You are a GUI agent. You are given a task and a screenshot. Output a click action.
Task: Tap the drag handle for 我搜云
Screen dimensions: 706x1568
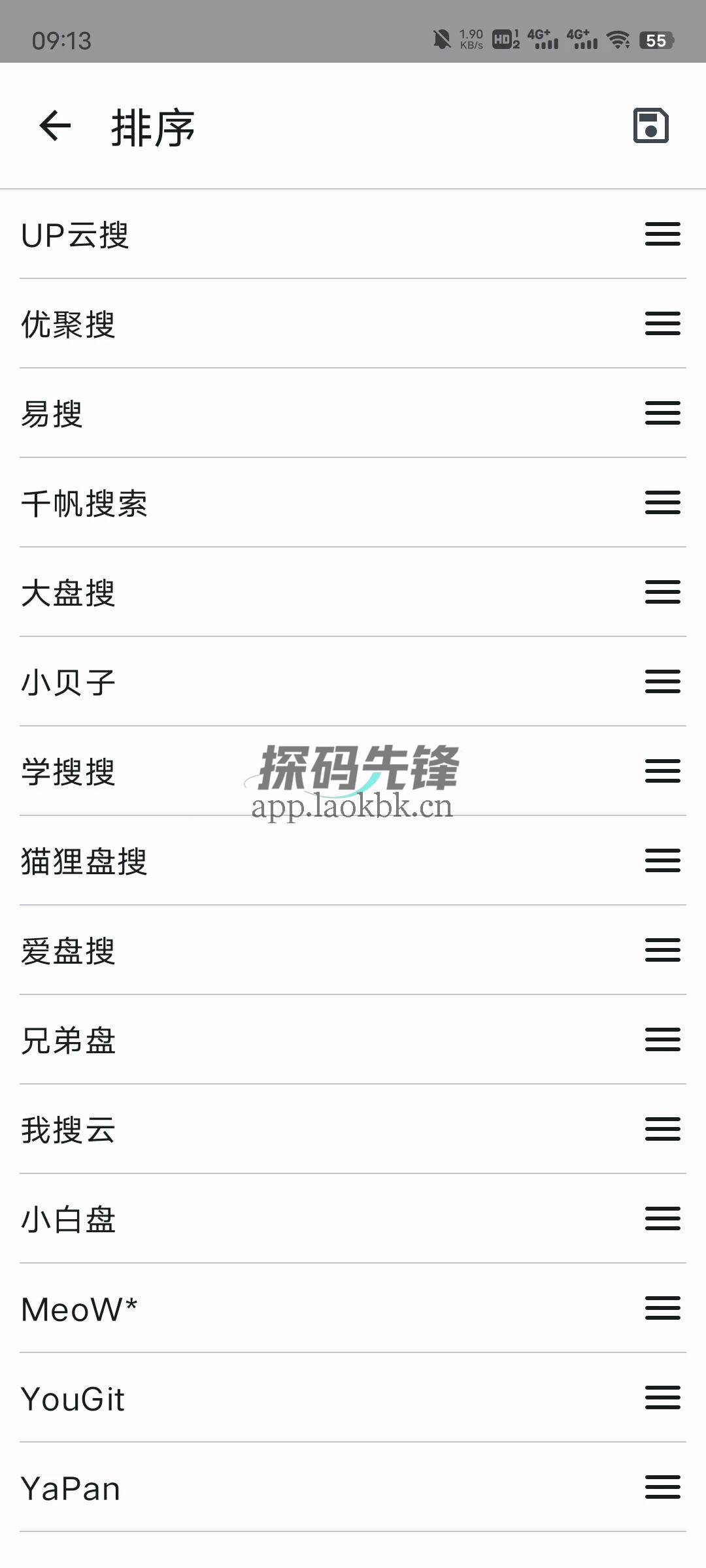coord(662,1129)
